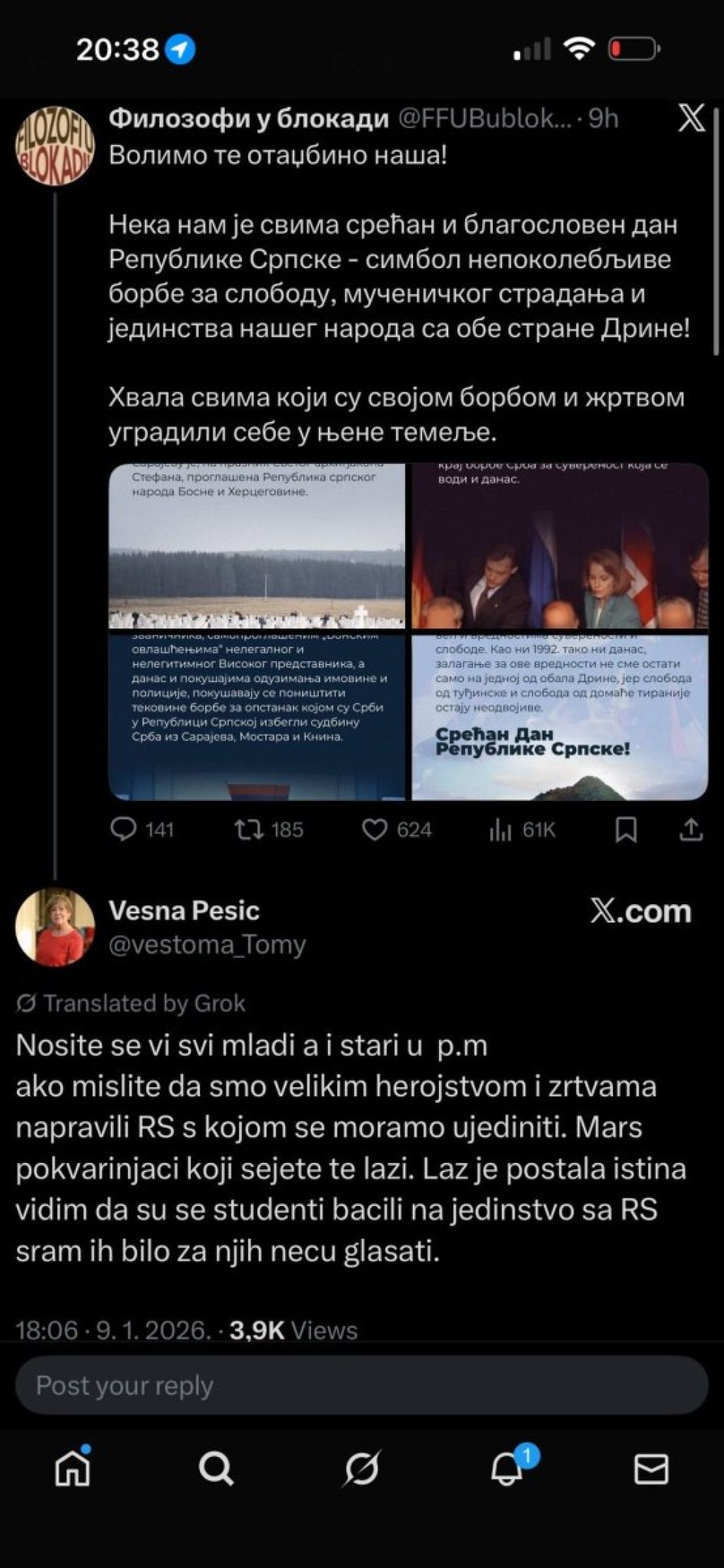Bookmark Филозофи у блокади's post

point(626,830)
